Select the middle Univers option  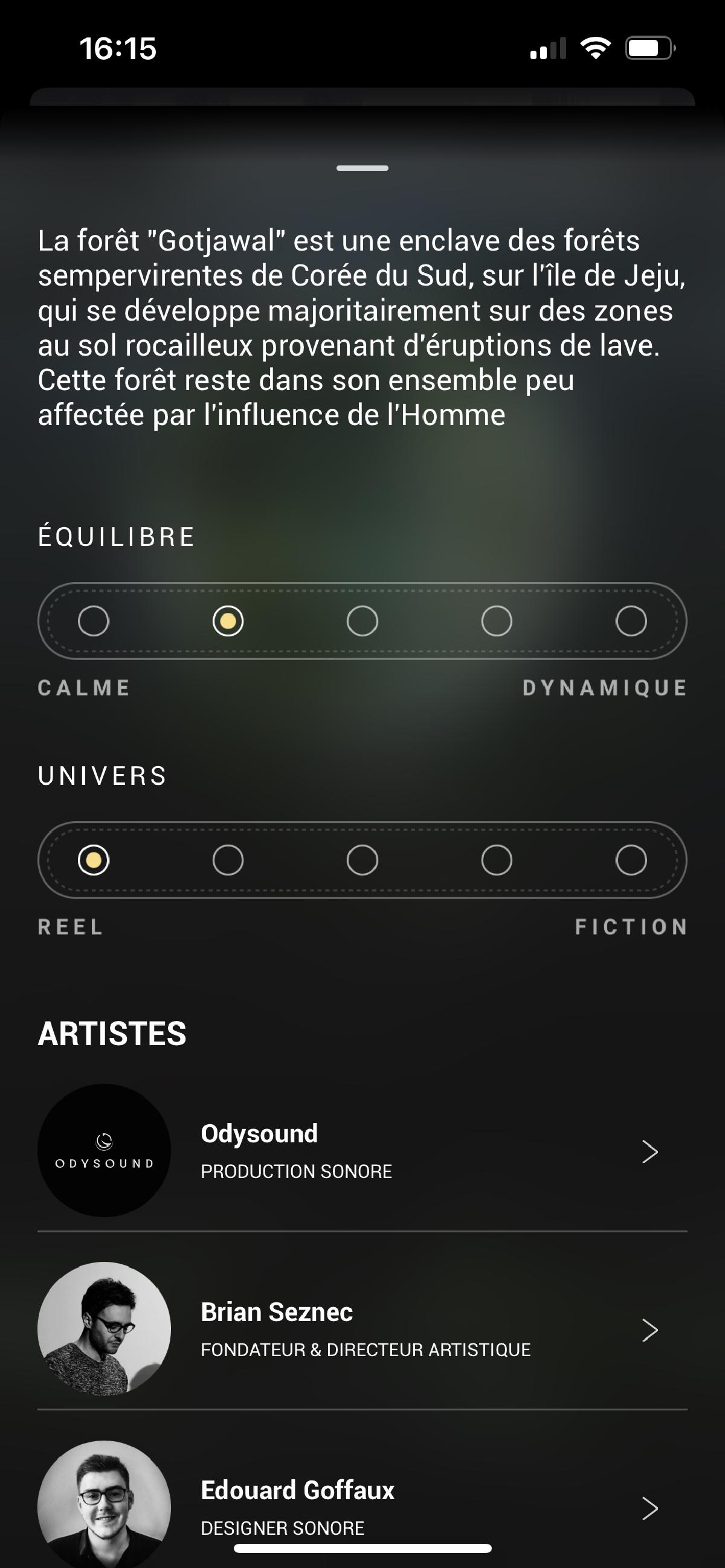(362, 860)
